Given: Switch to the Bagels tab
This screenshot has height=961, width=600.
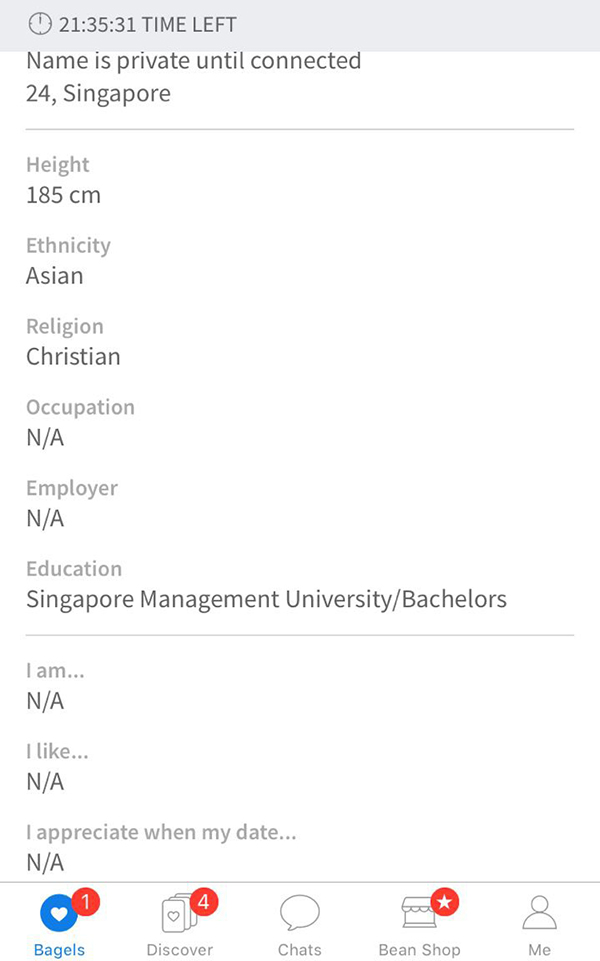Looking at the screenshot, I should pos(59,922).
